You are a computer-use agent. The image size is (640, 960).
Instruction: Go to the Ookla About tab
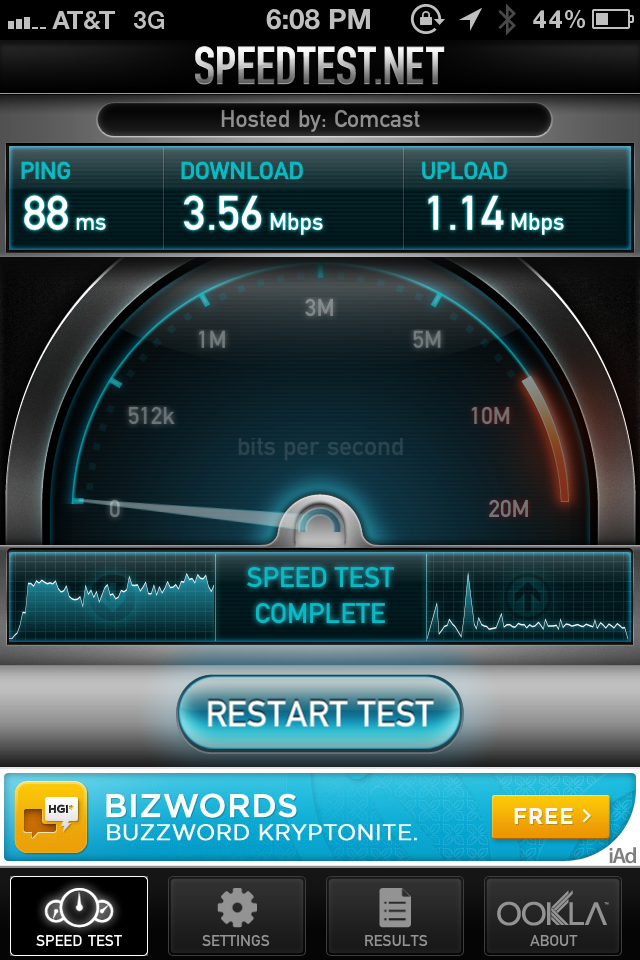tap(553, 916)
